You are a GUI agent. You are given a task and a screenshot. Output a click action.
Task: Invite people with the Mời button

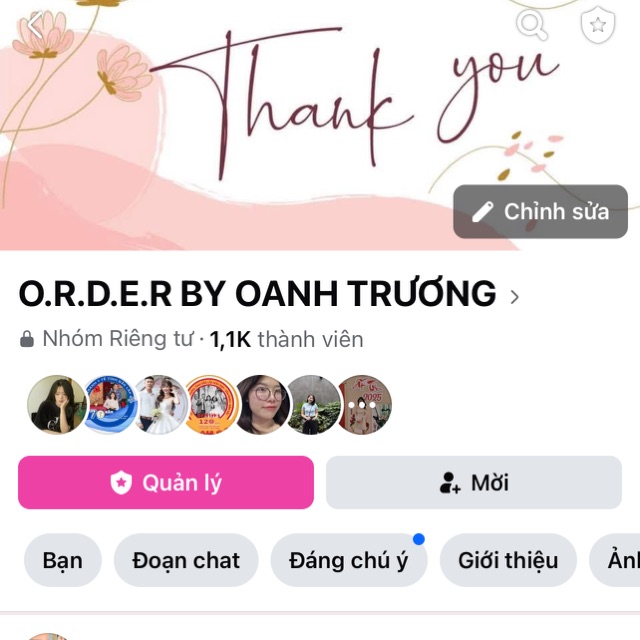point(474,483)
